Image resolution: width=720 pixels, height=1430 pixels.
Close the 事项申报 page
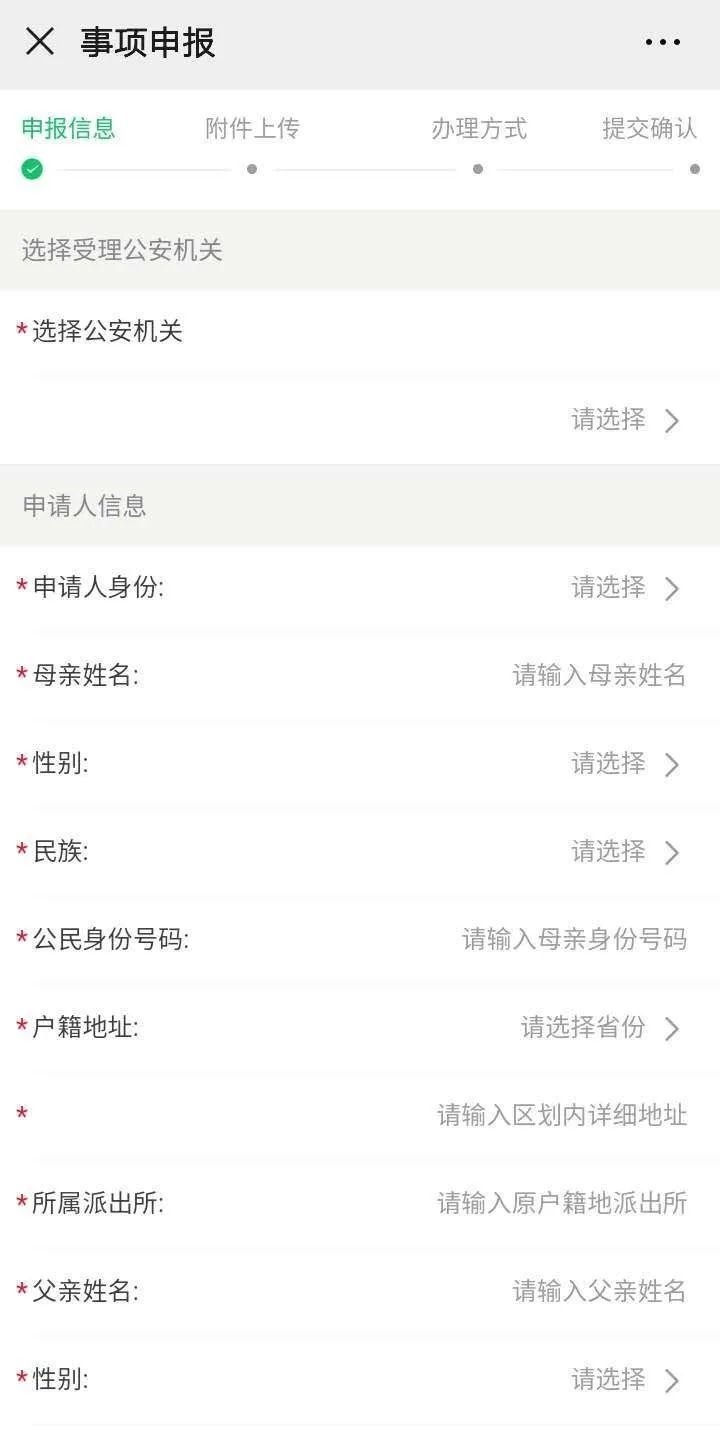coord(40,42)
